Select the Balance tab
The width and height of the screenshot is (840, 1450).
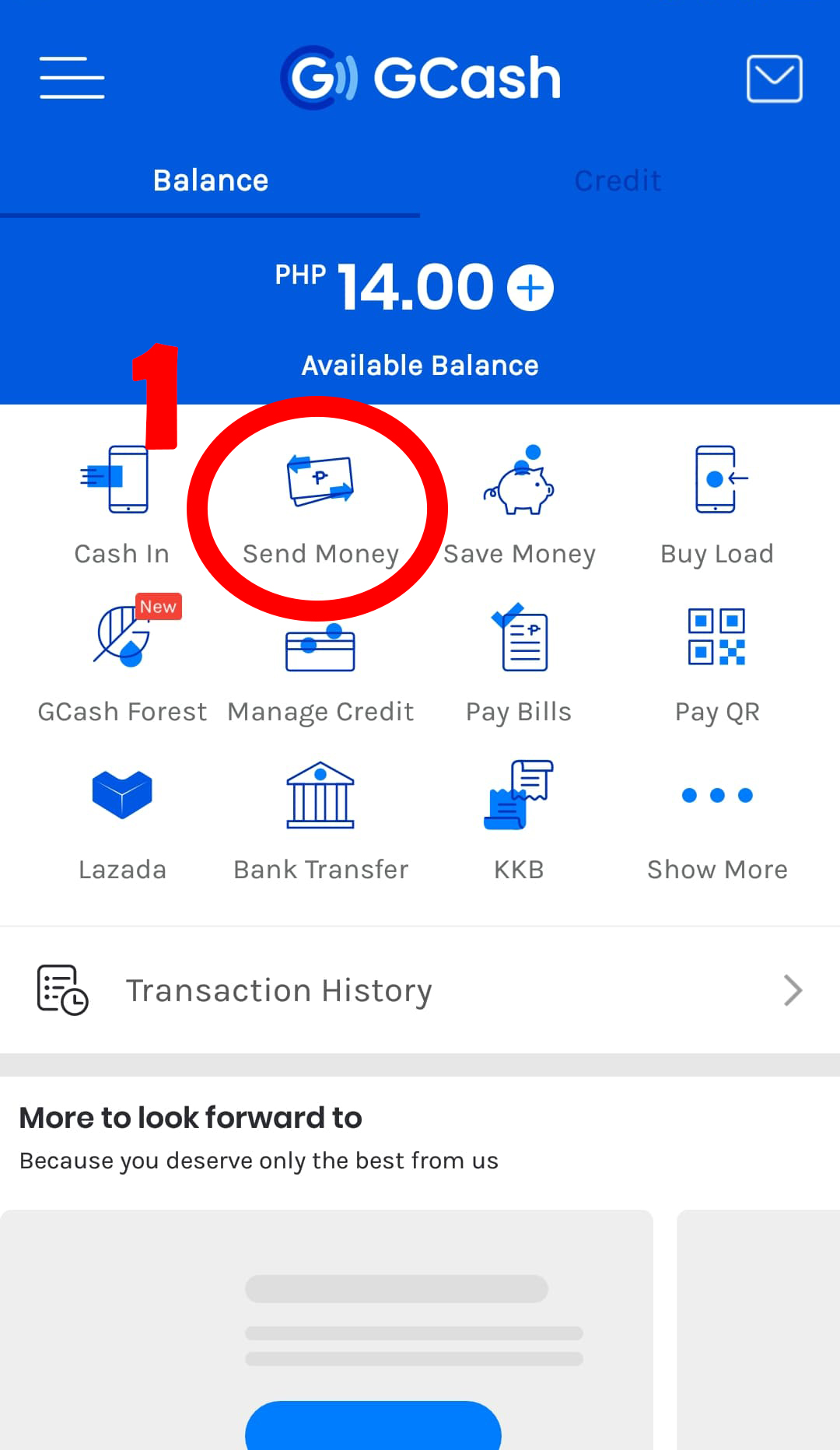(210, 180)
